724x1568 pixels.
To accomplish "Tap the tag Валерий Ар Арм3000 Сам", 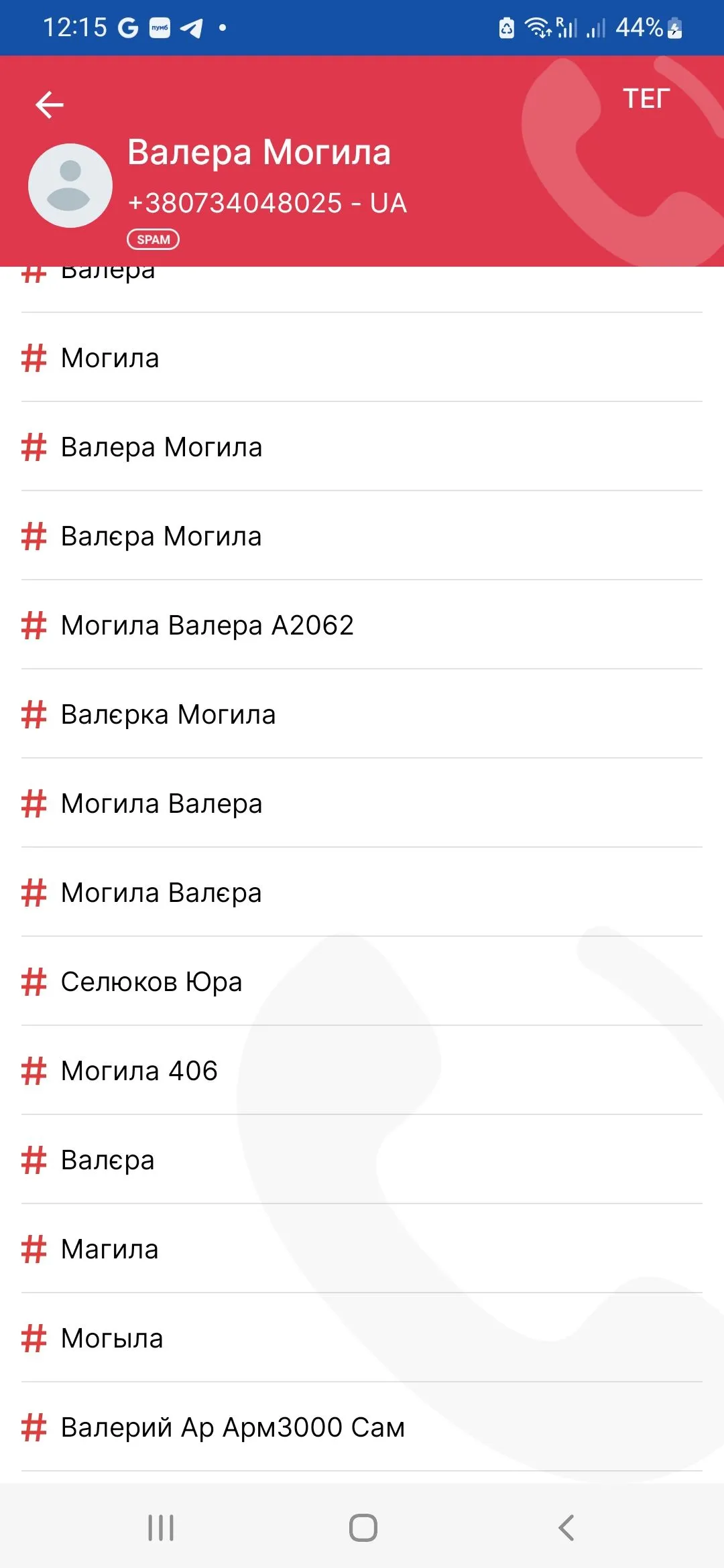I will [x=233, y=1427].
